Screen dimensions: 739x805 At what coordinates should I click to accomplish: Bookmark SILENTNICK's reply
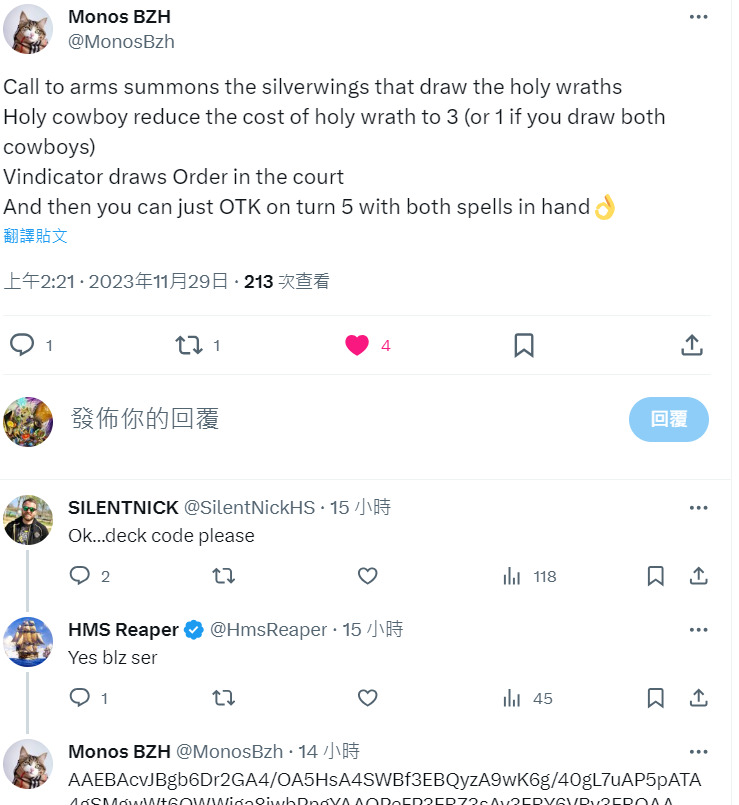pyautogui.click(x=655, y=576)
